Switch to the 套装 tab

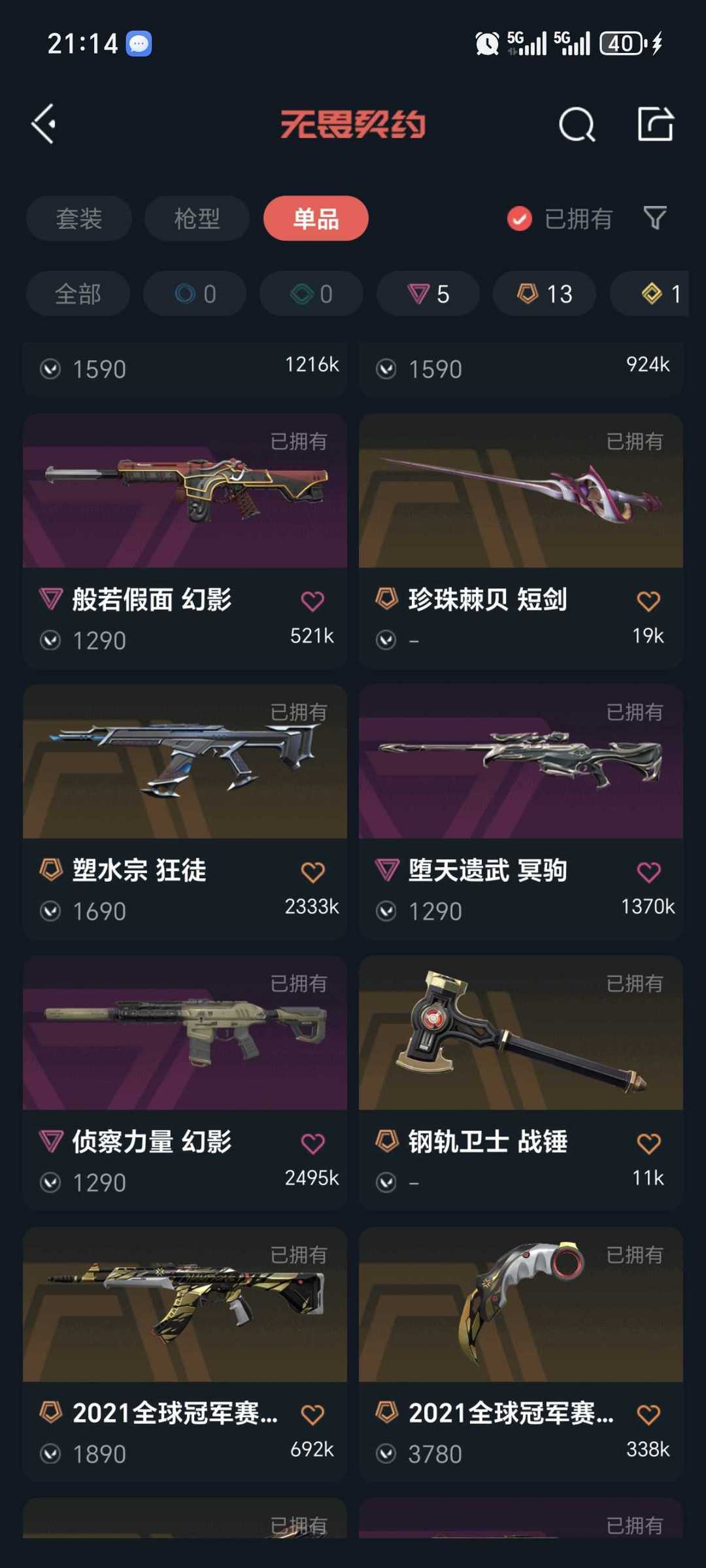(78, 218)
